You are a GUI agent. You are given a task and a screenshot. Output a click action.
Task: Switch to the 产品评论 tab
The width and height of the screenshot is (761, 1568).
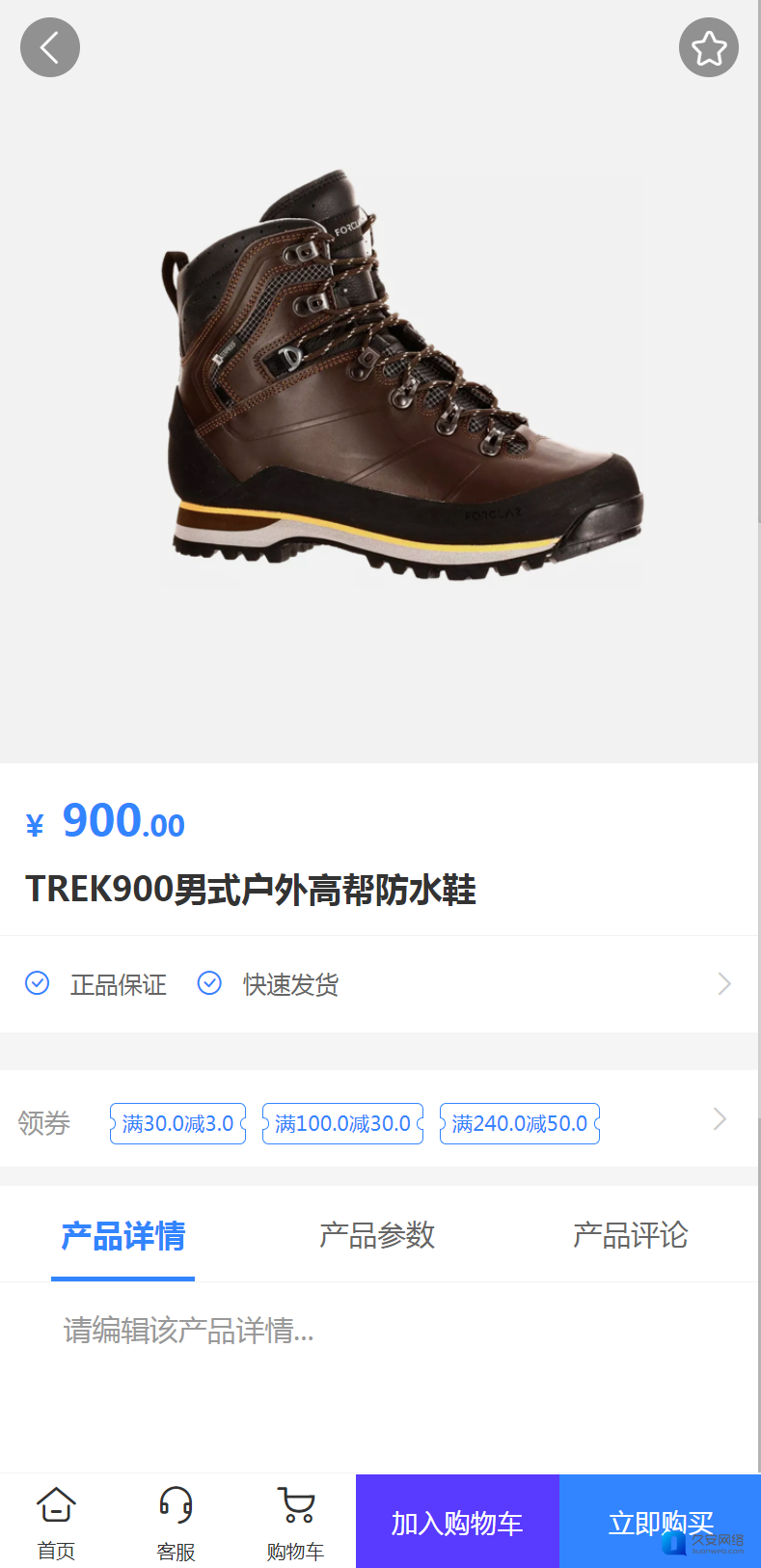(x=630, y=1235)
